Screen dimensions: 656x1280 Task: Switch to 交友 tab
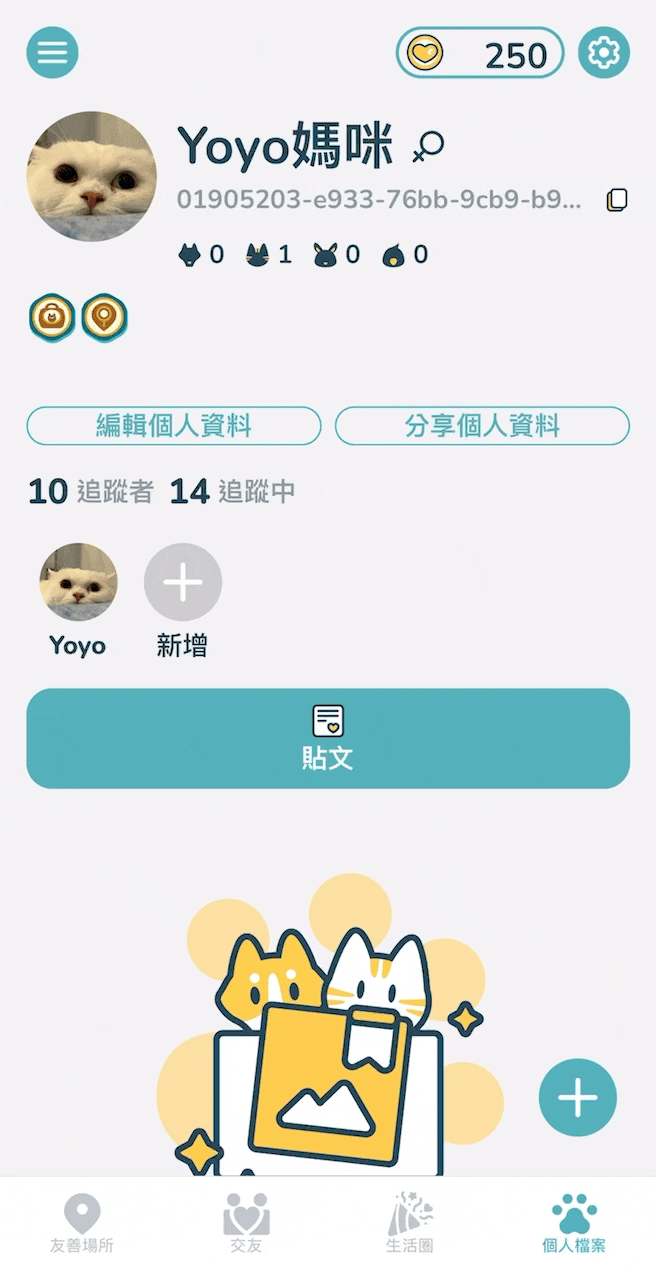coord(246,1224)
